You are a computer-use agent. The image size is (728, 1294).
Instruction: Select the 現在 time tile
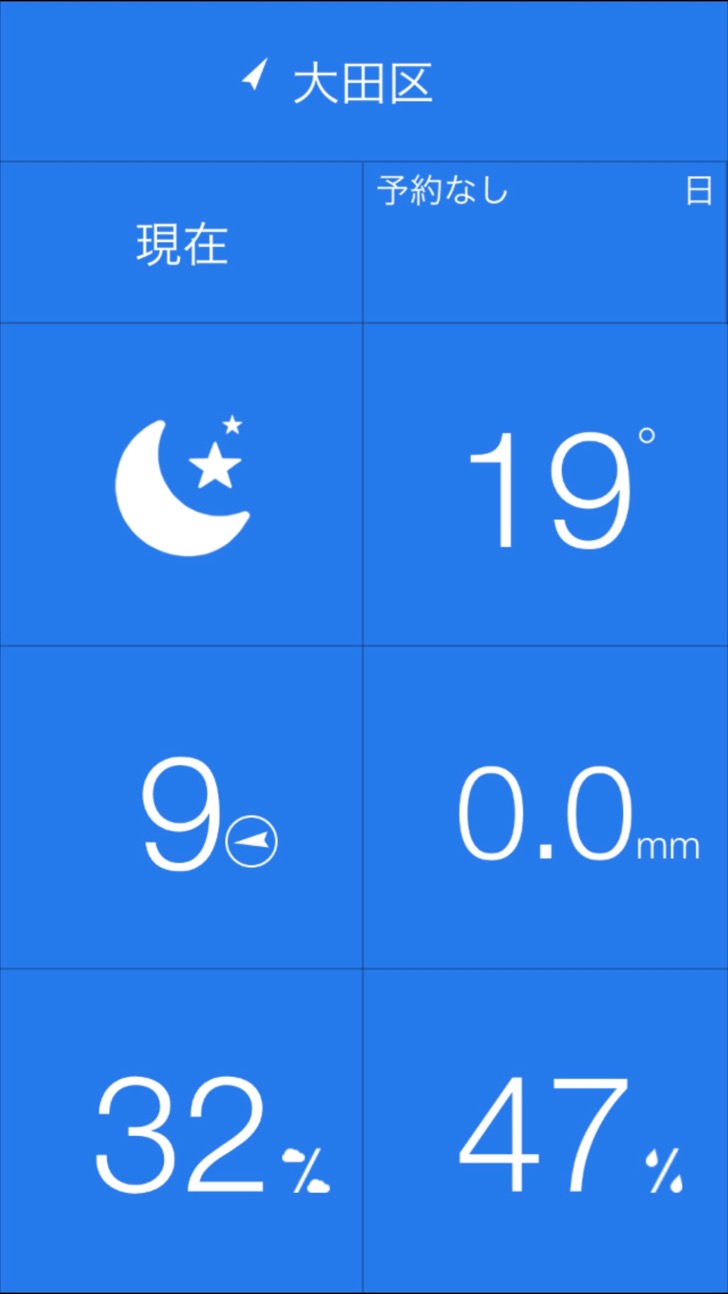pyautogui.click(x=181, y=243)
